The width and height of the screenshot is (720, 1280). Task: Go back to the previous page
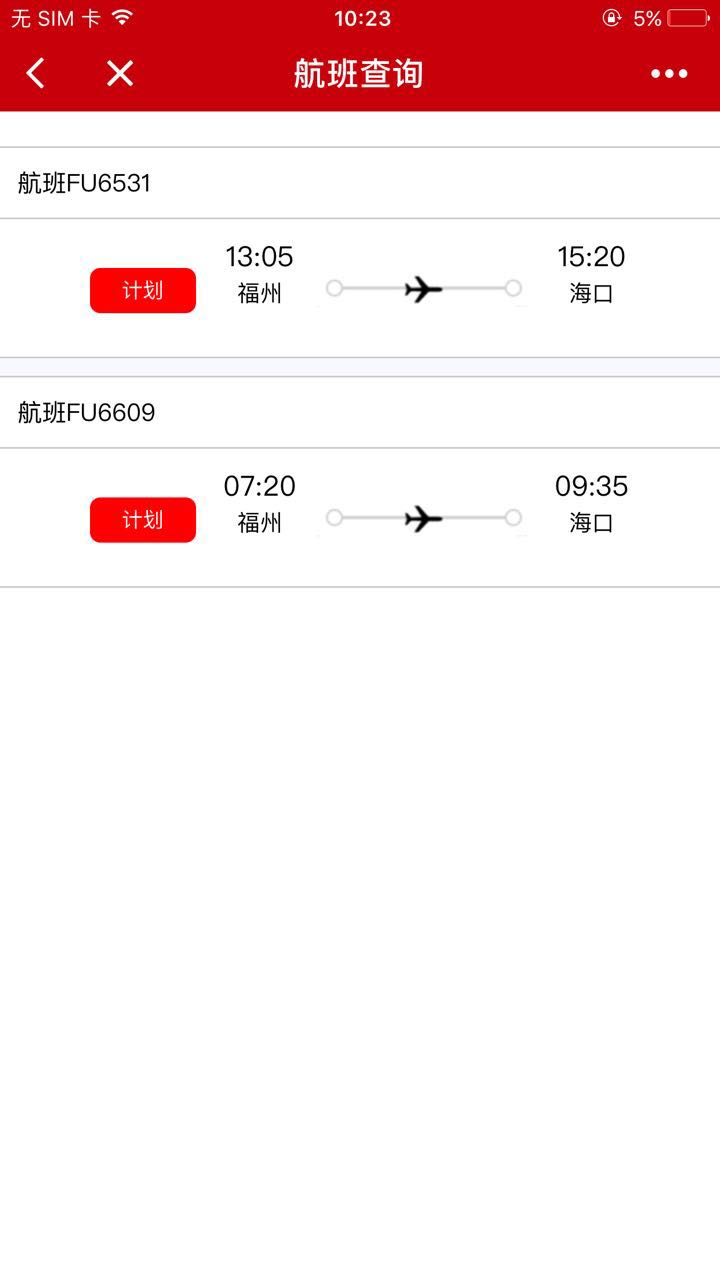coord(36,73)
